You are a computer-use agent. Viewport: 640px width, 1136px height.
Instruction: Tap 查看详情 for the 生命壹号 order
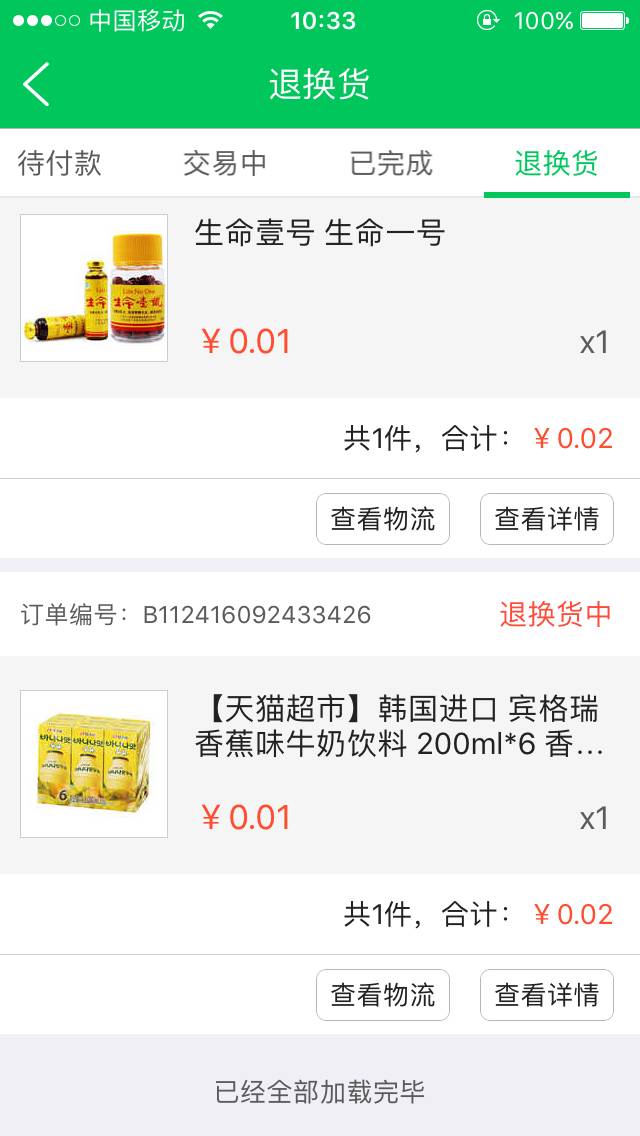click(547, 519)
